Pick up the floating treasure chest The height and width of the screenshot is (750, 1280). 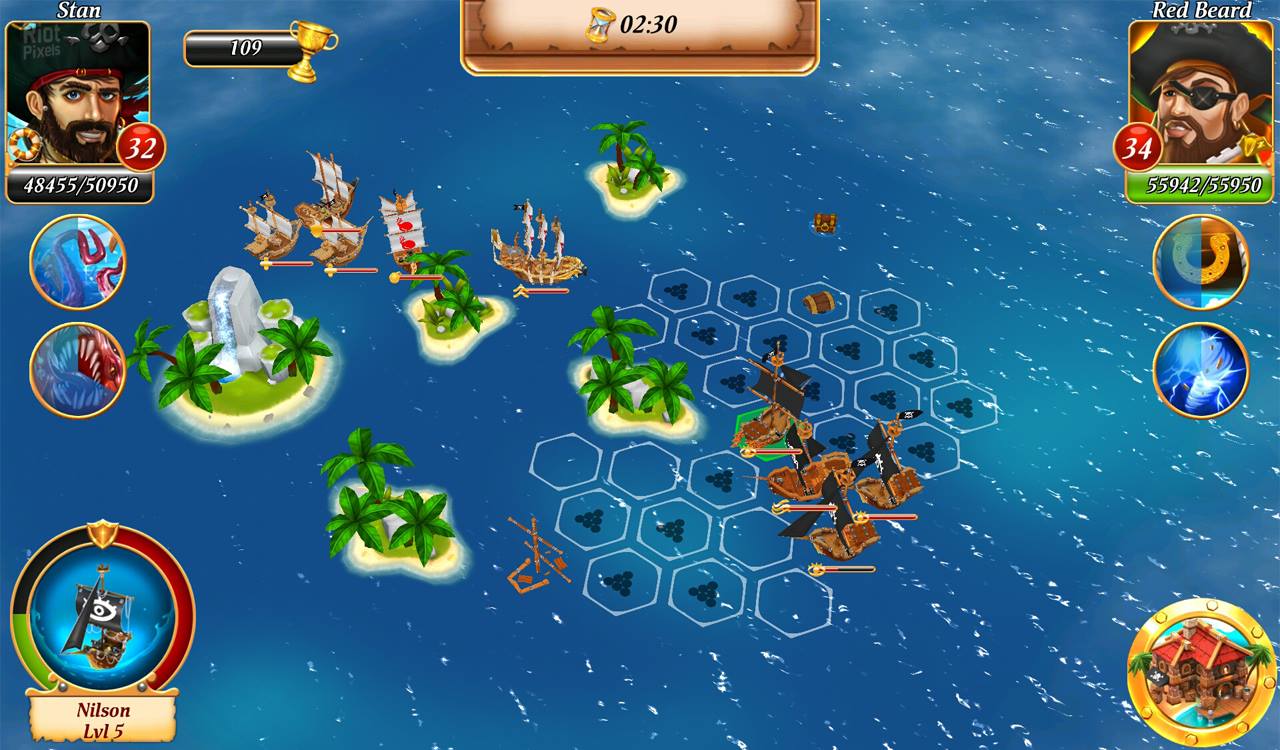pos(825,222)
